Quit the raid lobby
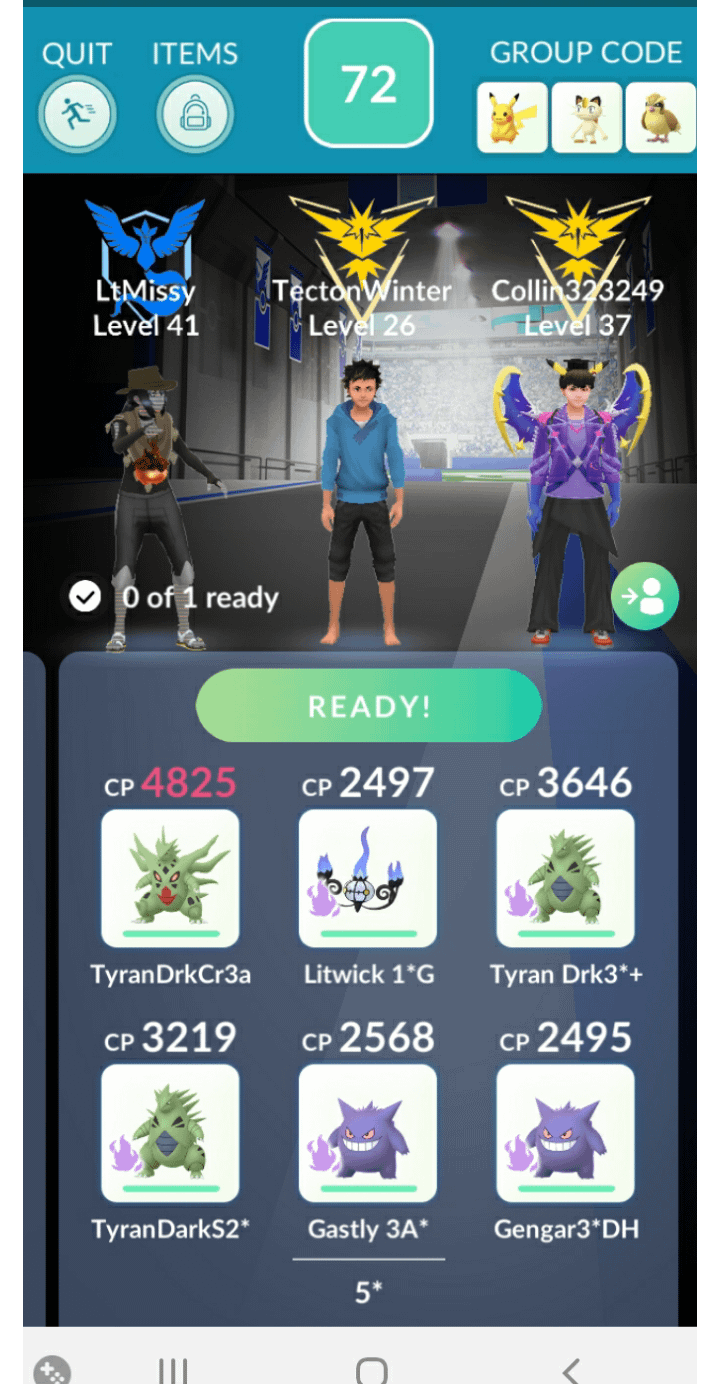 pos(77,114)
